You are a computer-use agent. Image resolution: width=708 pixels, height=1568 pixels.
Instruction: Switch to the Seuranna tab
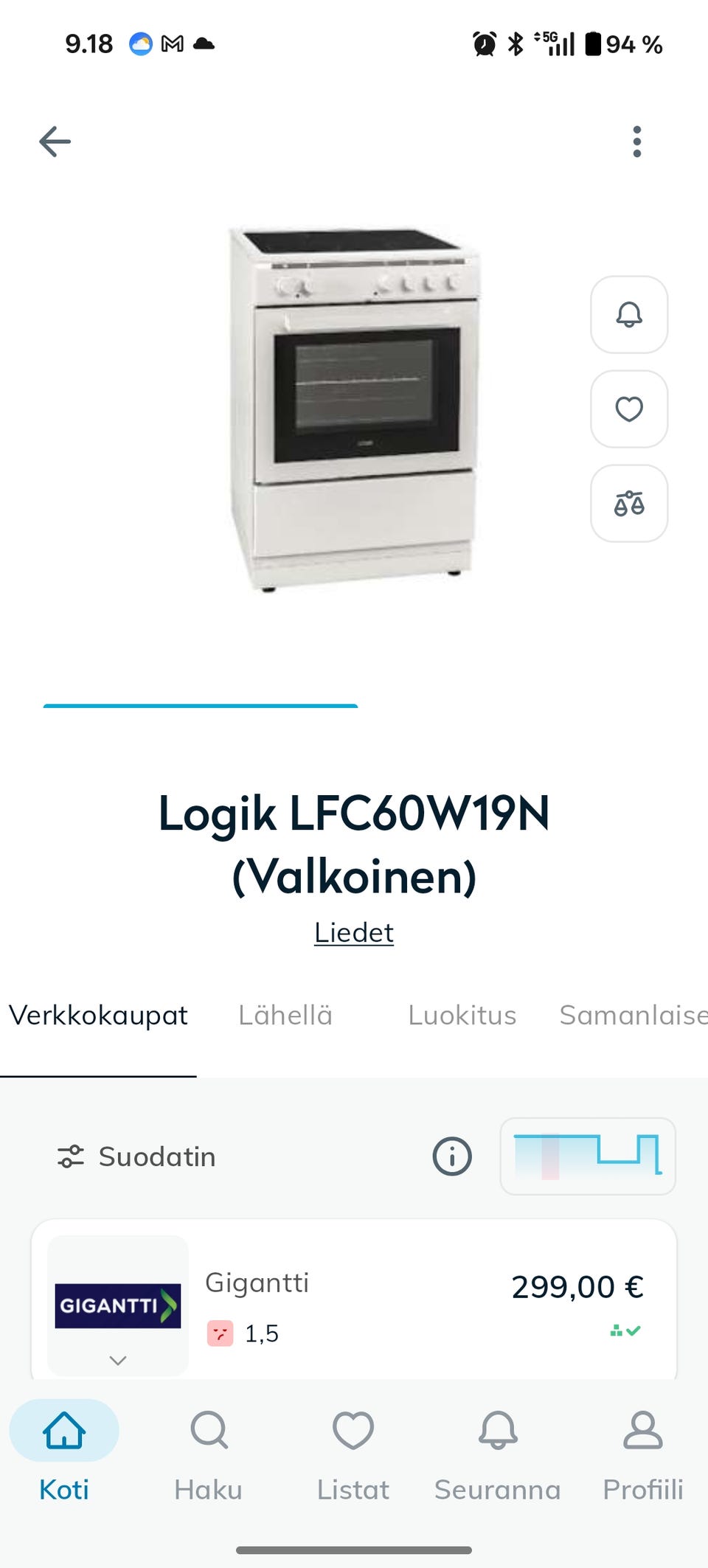498,1449
